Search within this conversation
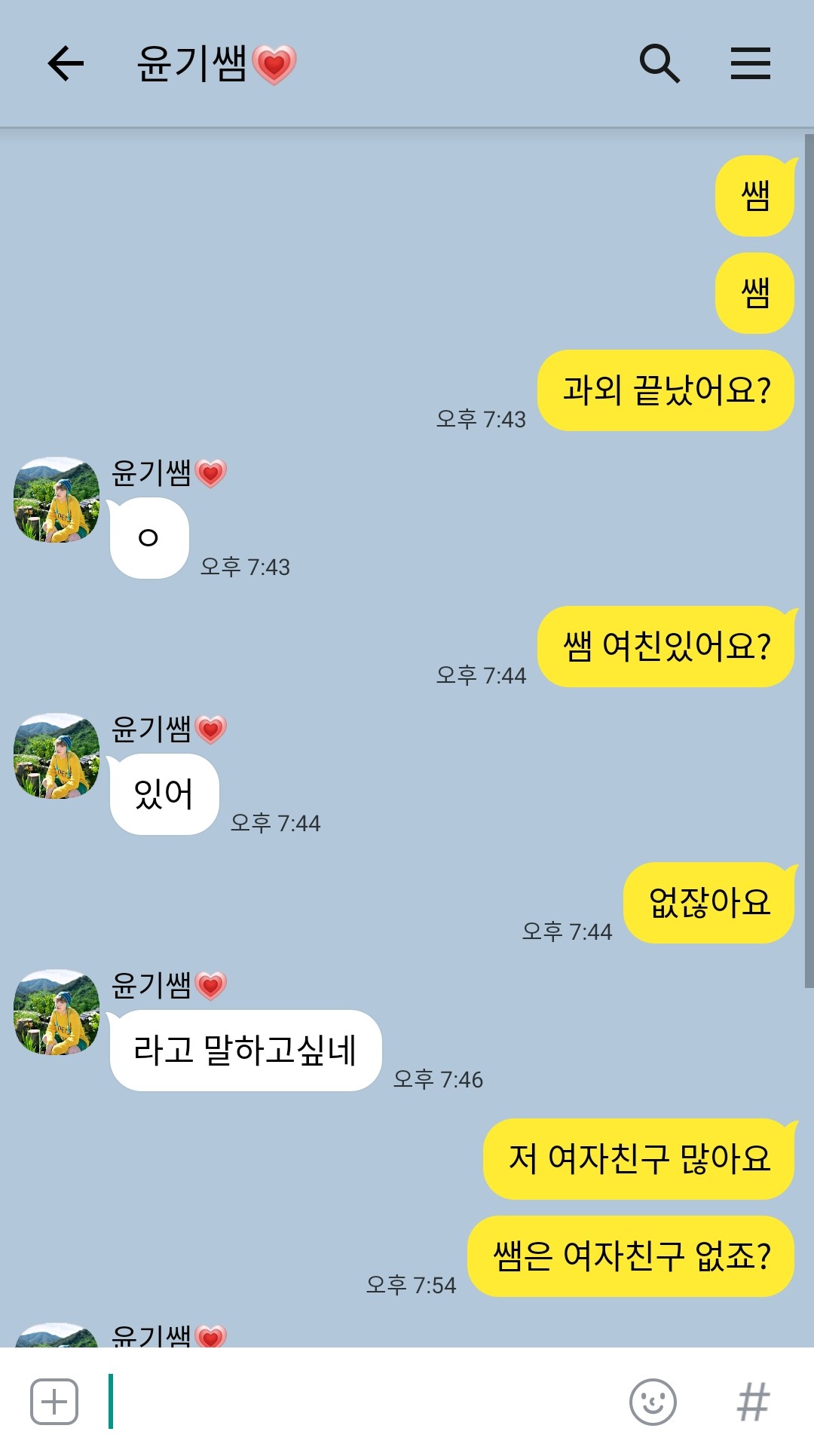The width and height of the screenshot is (814, 1456). [x=659, y=63]
